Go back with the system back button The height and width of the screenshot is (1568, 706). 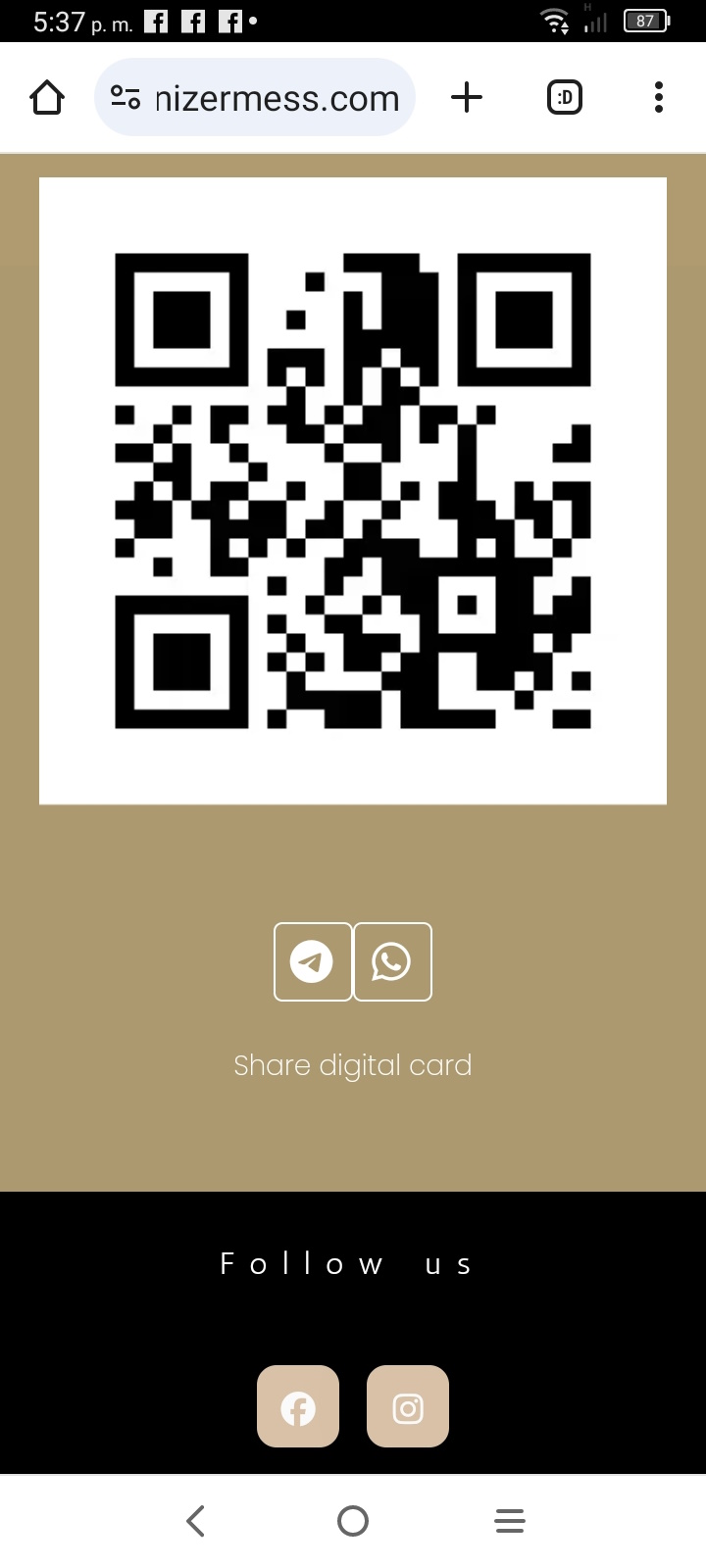(x=196, y=1521)
